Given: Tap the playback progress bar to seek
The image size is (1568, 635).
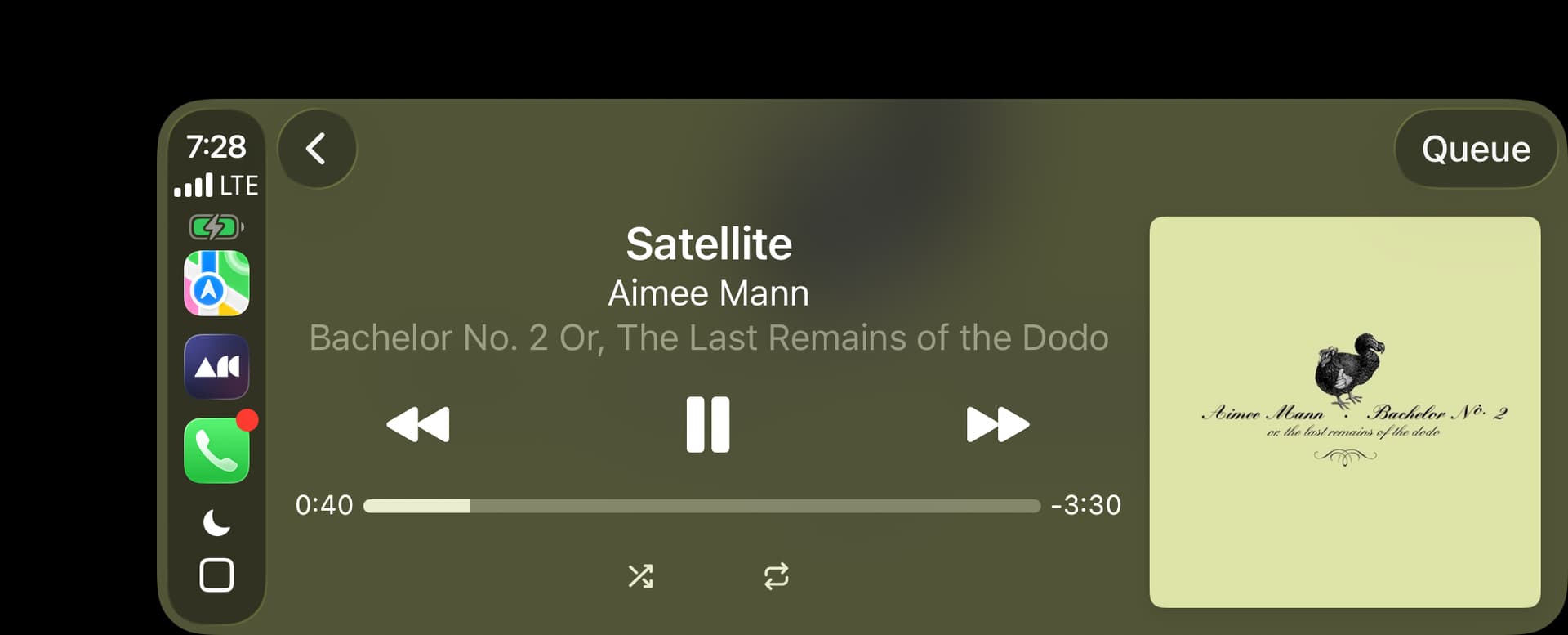Looking at the screenshot, I should pos(702,506).
